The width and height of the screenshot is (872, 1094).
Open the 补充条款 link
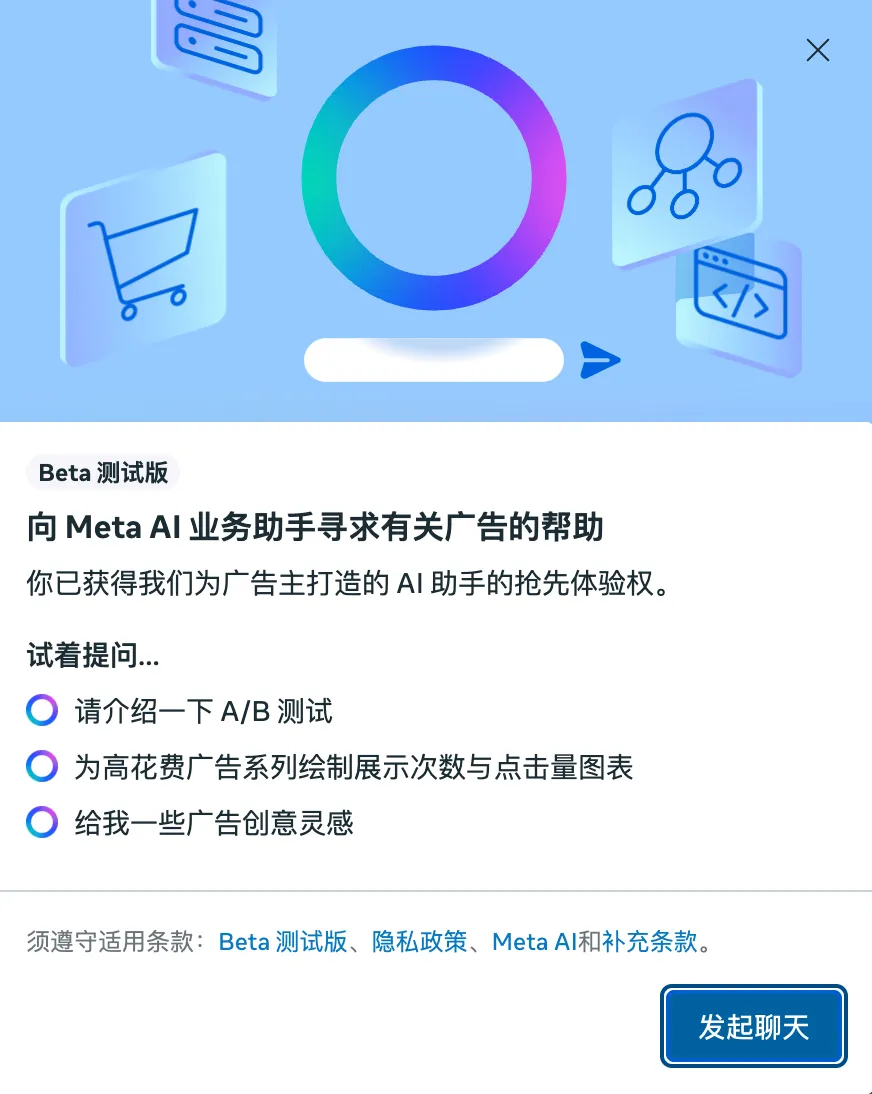[649, 942]
